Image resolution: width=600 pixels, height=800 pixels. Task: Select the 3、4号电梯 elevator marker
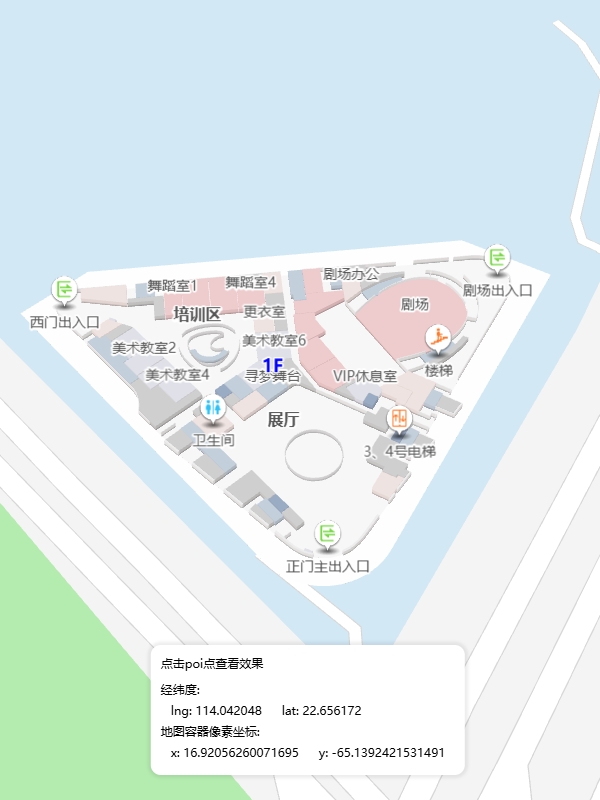pyautogui.click(x=400, y=420)
